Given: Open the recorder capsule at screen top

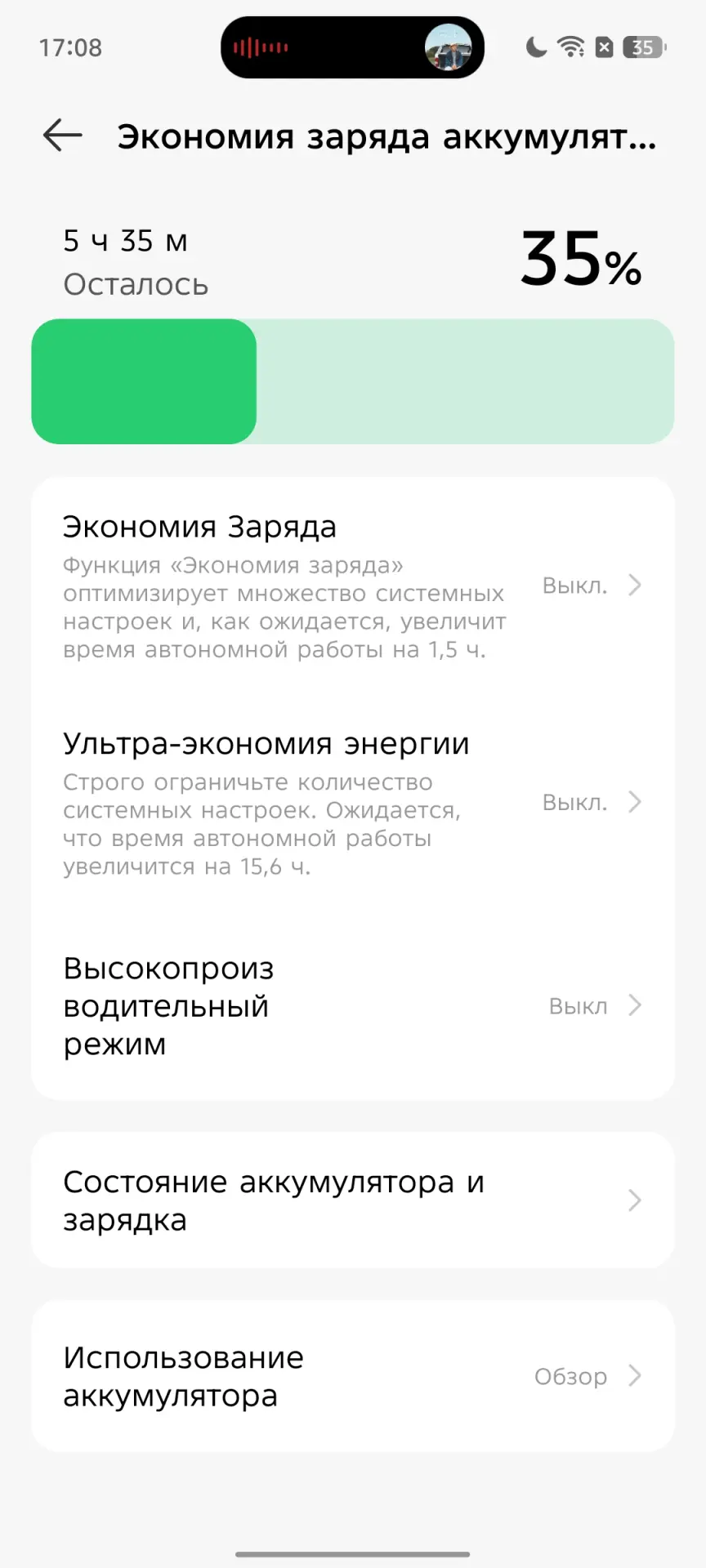Looking at the screenshot, I should pos(351,47).
